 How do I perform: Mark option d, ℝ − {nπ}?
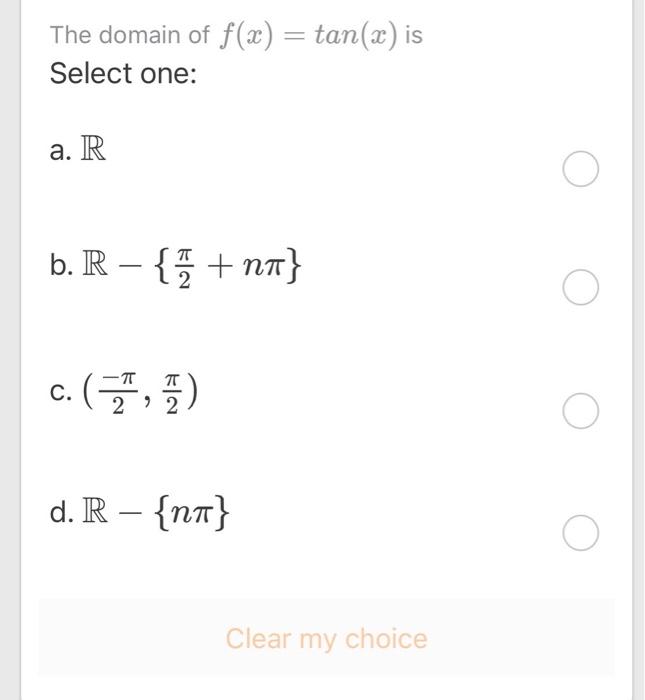click(x=580, y=533)
